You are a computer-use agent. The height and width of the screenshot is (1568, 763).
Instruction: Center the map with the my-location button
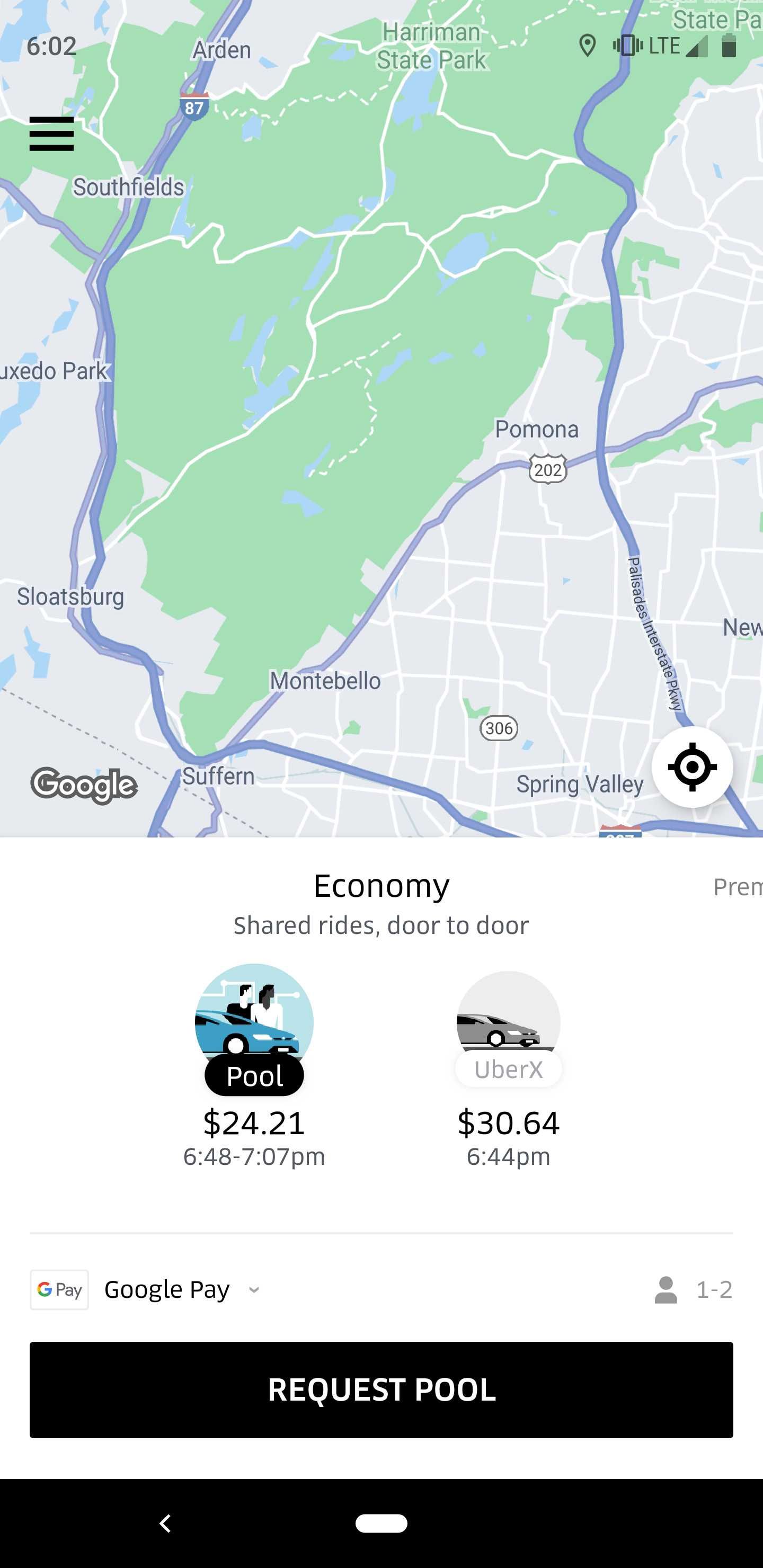pyautogui.click(x=692, y=768)
